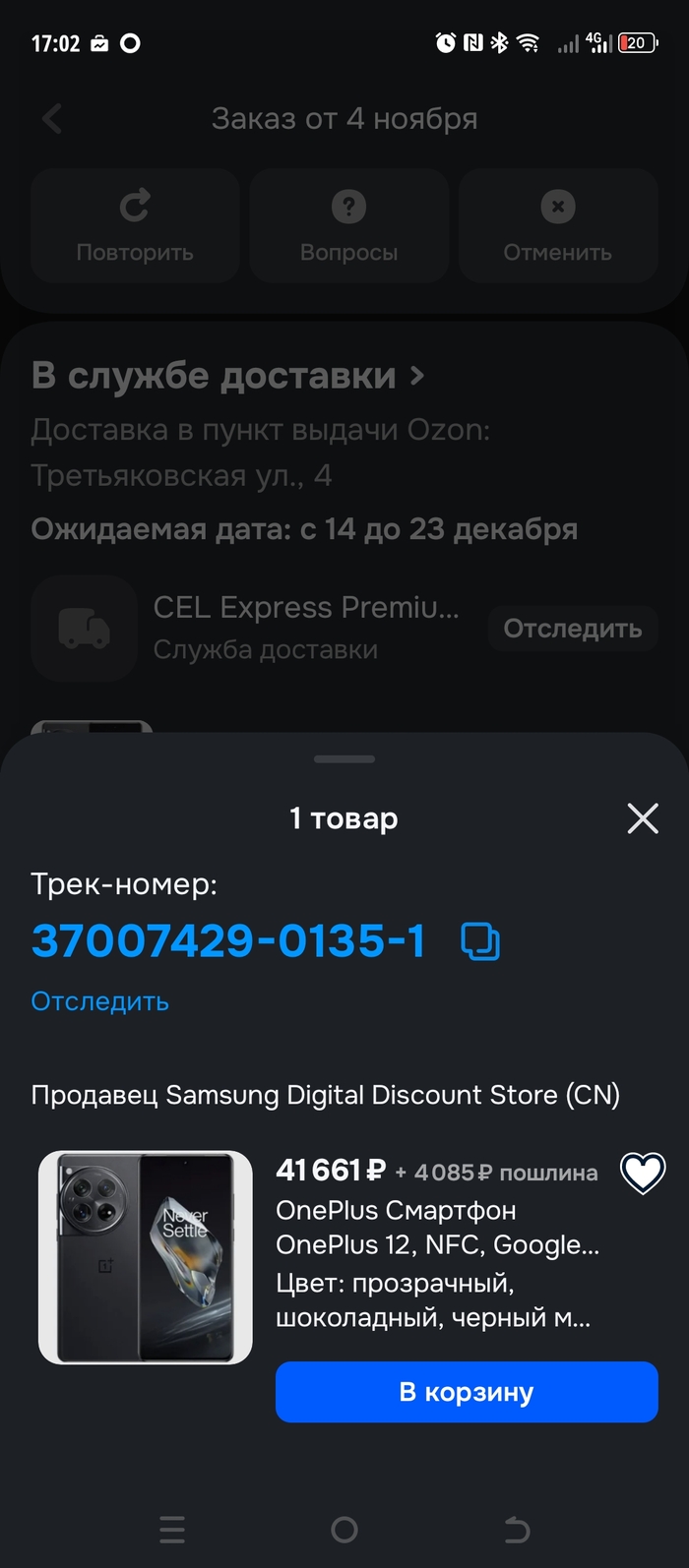689x1568 pixels.
Task: Copy the track number
Action: (480, 941)
